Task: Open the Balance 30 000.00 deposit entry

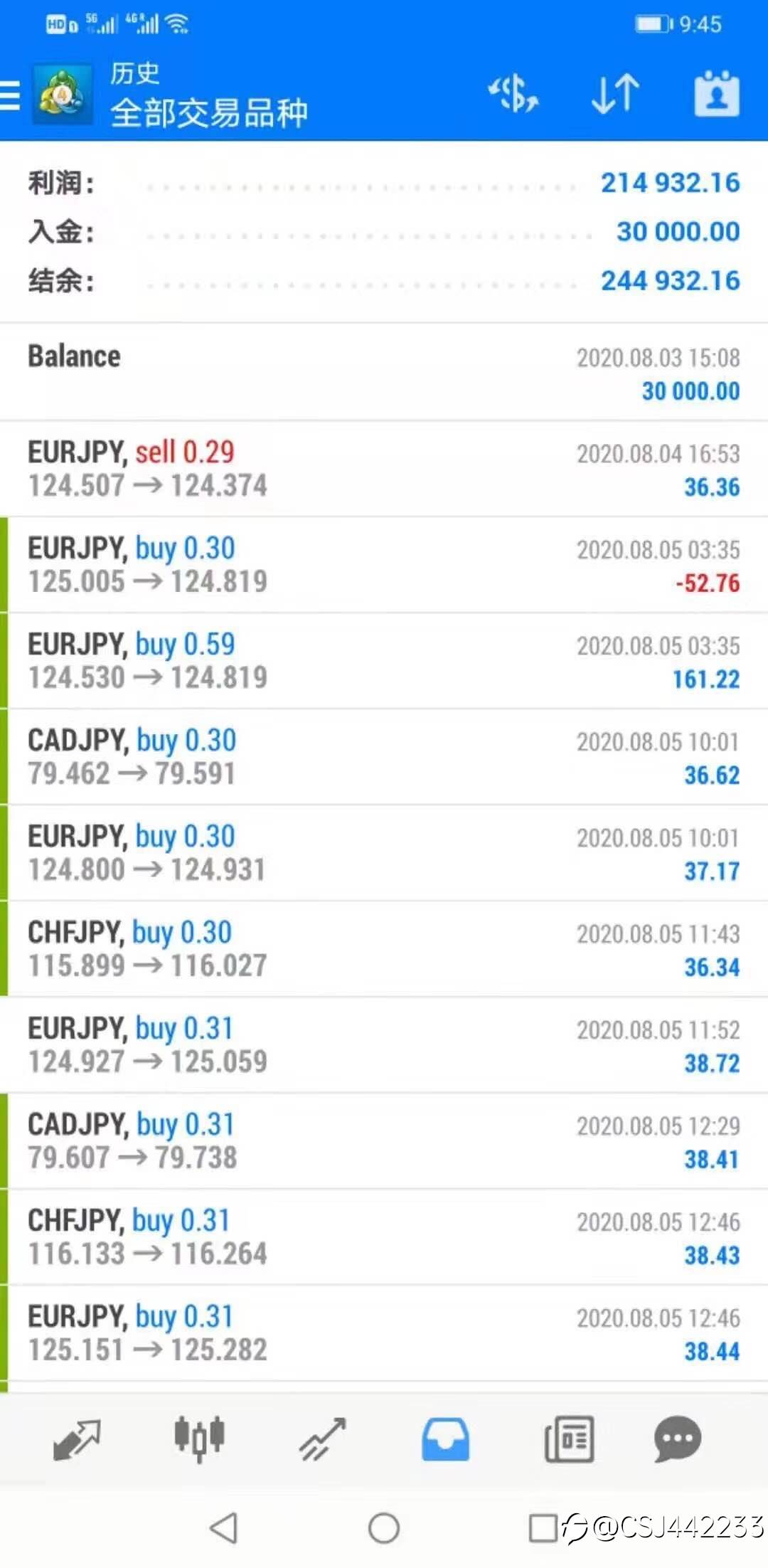Action: [384, 372]
